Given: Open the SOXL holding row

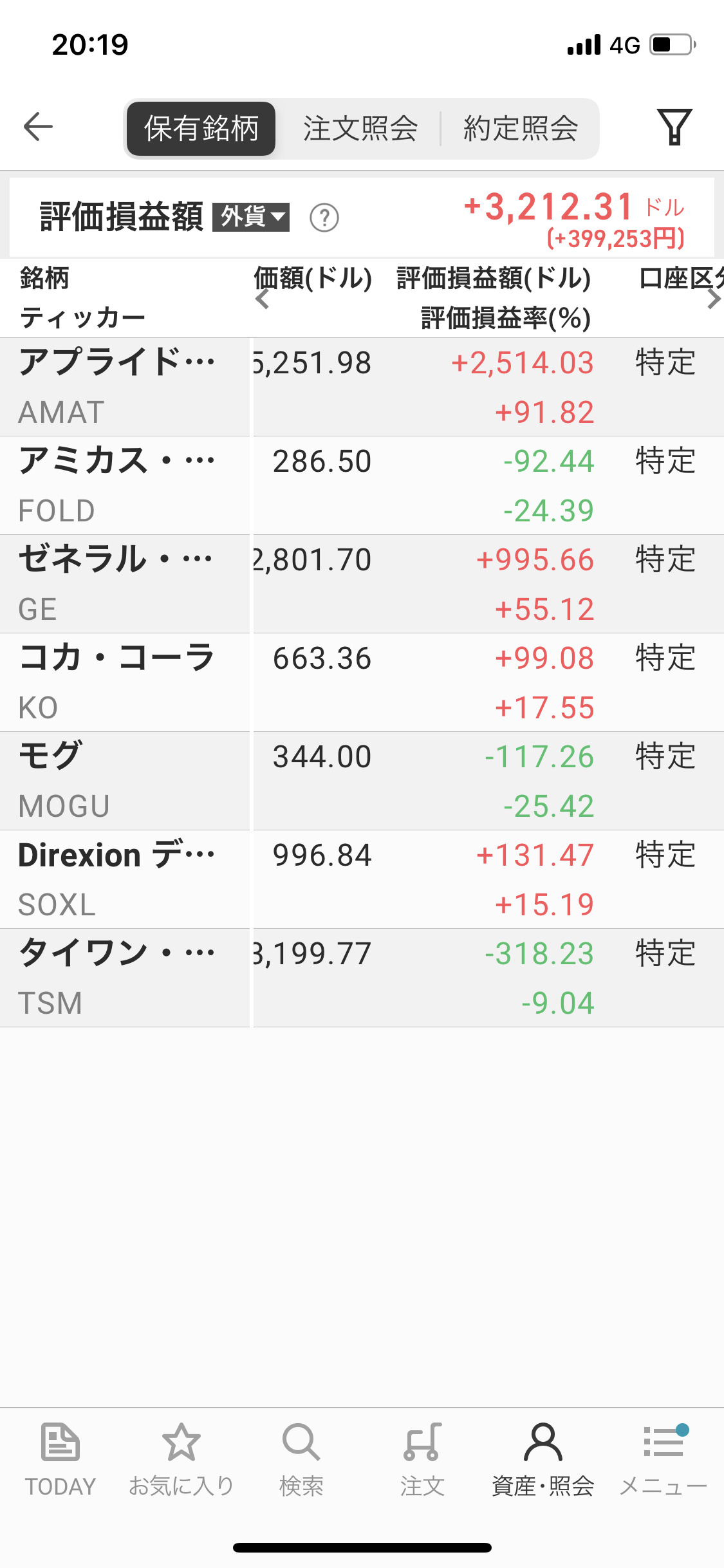Looking at the screenshot, I should (362, 879).
